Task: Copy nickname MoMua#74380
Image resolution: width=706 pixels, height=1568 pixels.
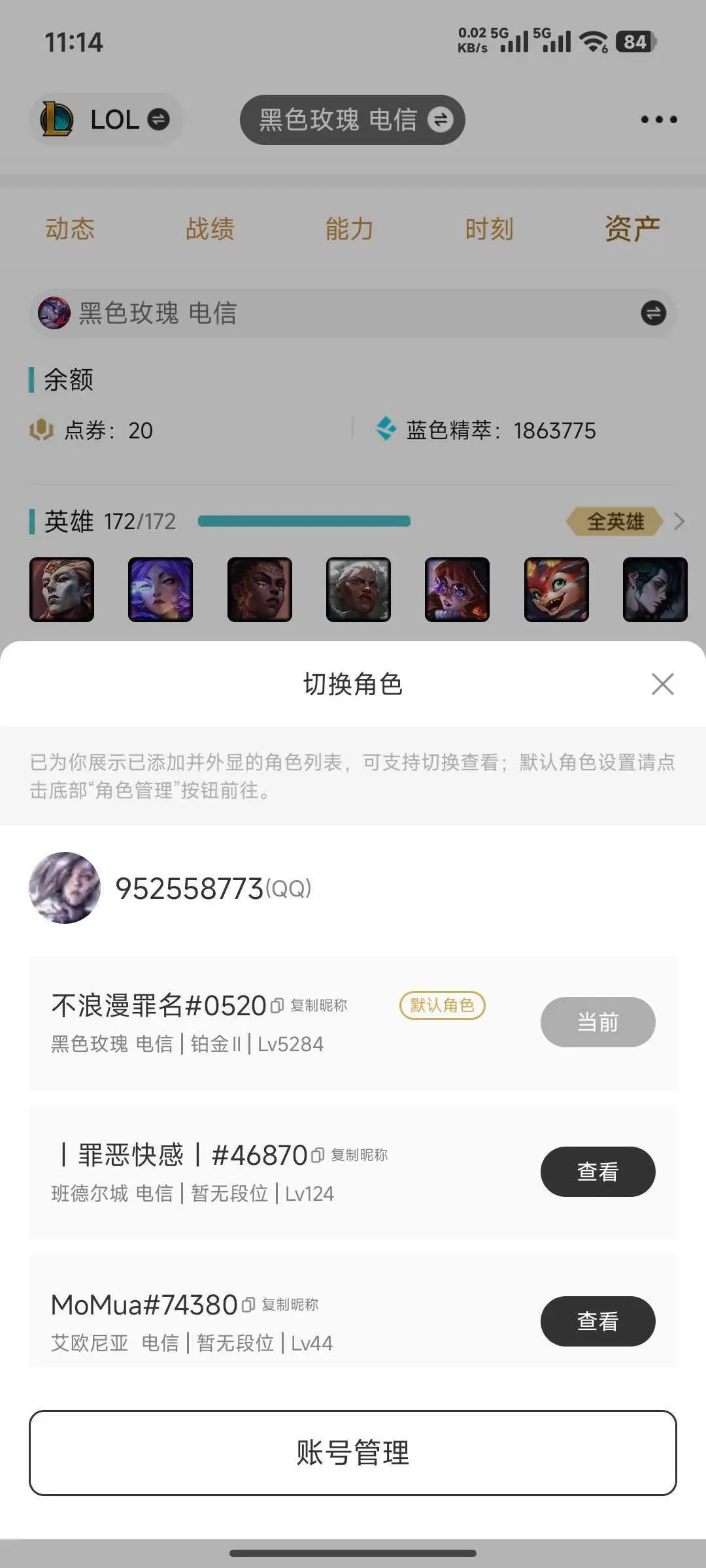Action: [281, 1305]
